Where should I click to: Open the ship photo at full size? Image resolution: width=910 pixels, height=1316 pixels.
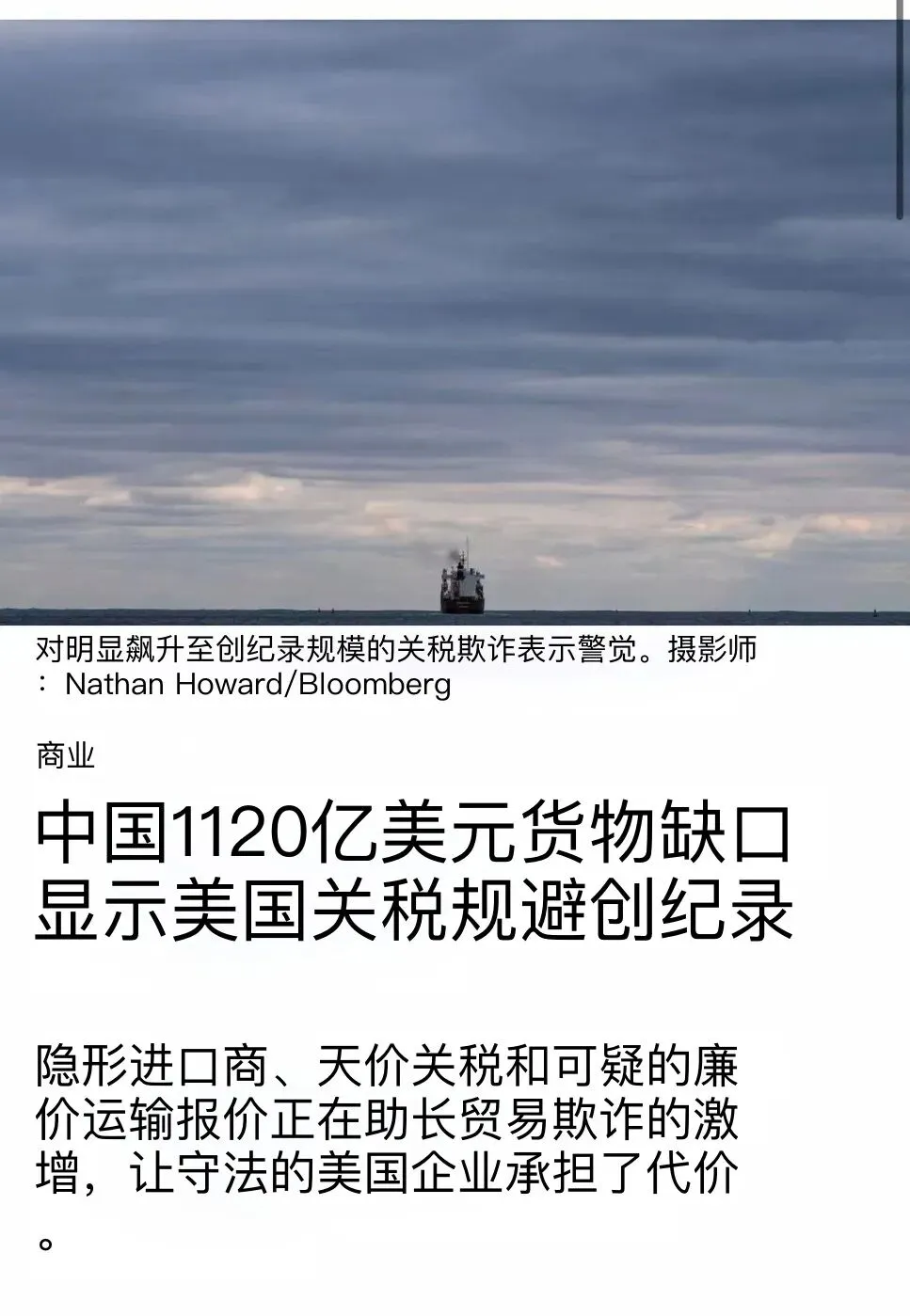click(455, 322)
